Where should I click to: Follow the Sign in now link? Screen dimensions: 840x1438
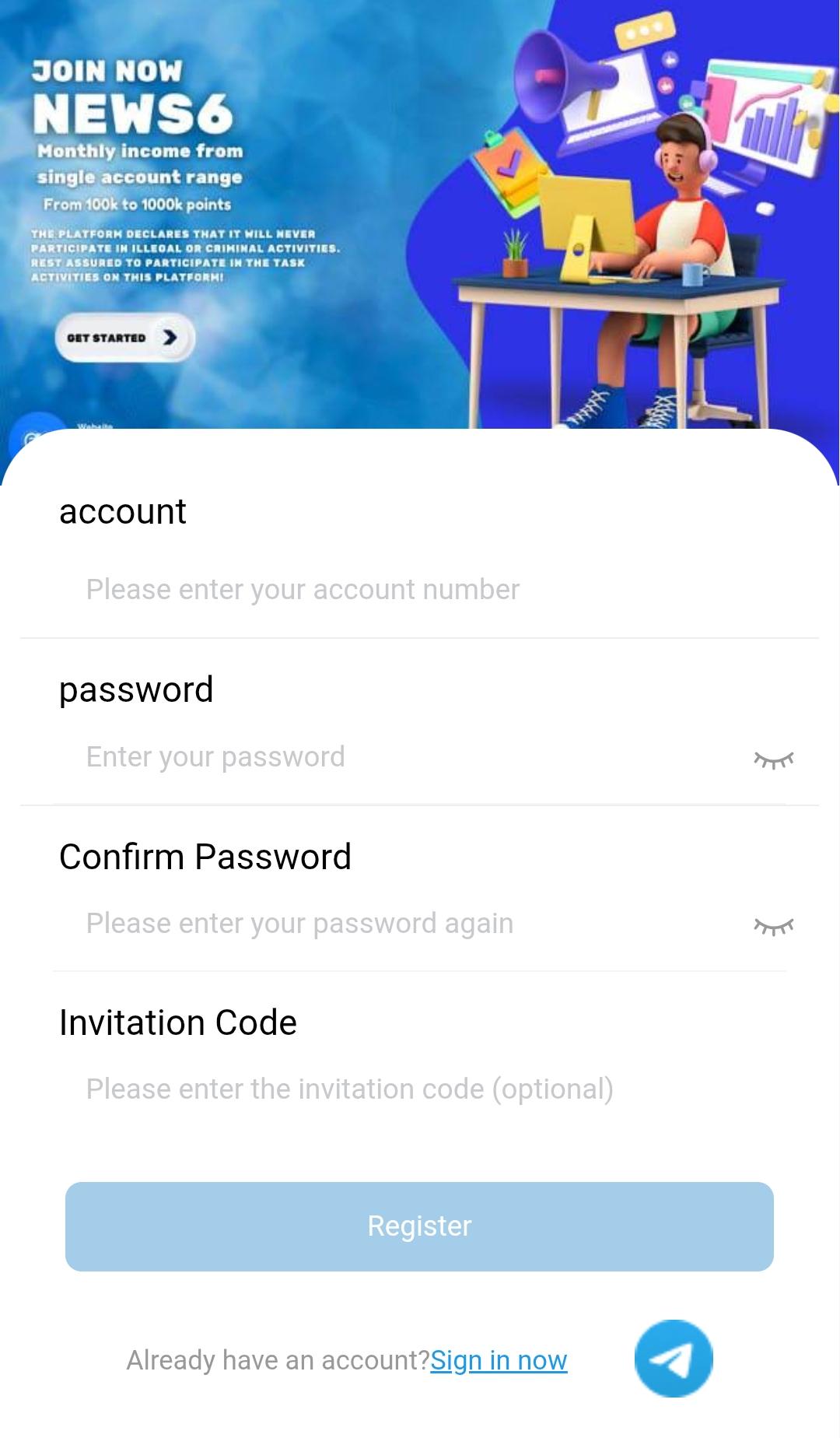(499, 1360)
